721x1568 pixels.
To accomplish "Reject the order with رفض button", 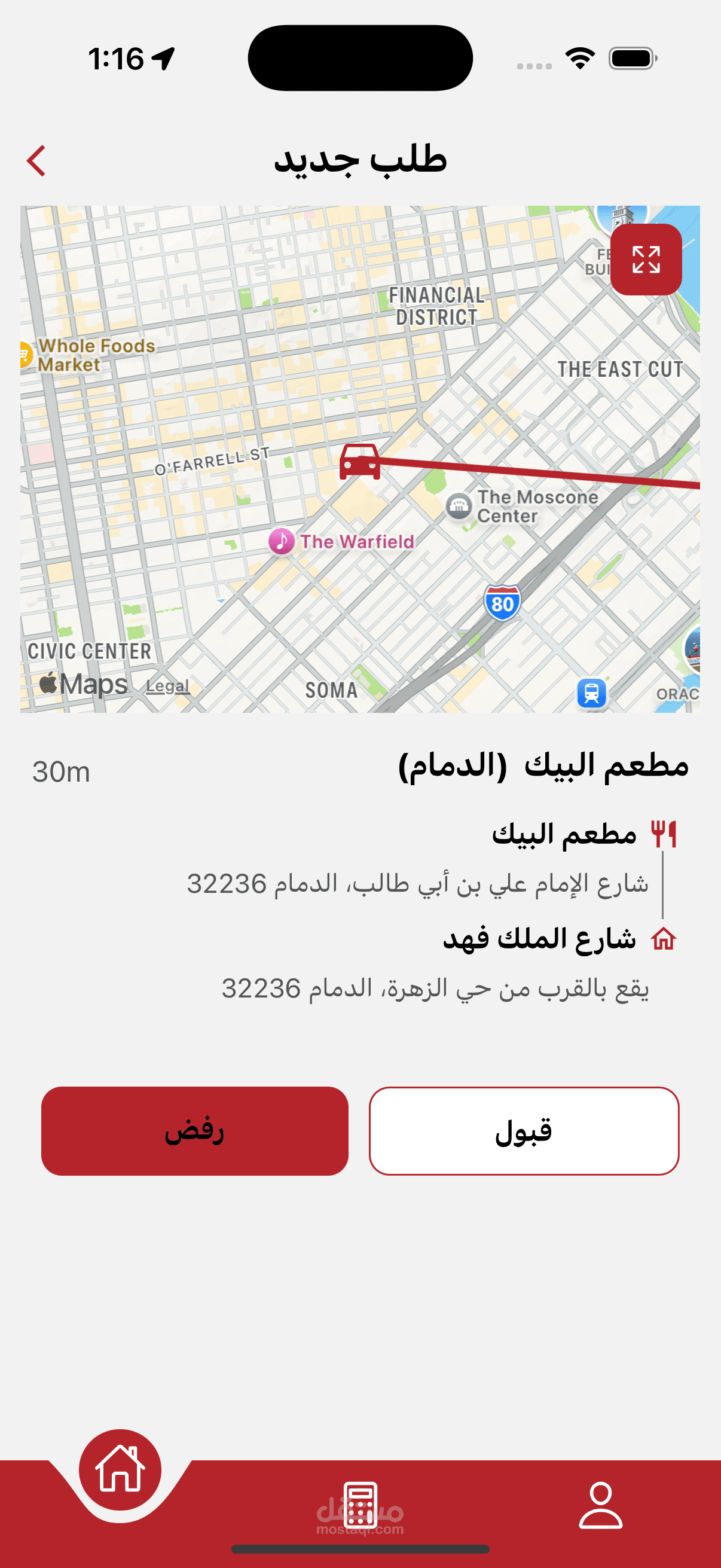I will pyautogui.click(x=195, y=1131).
